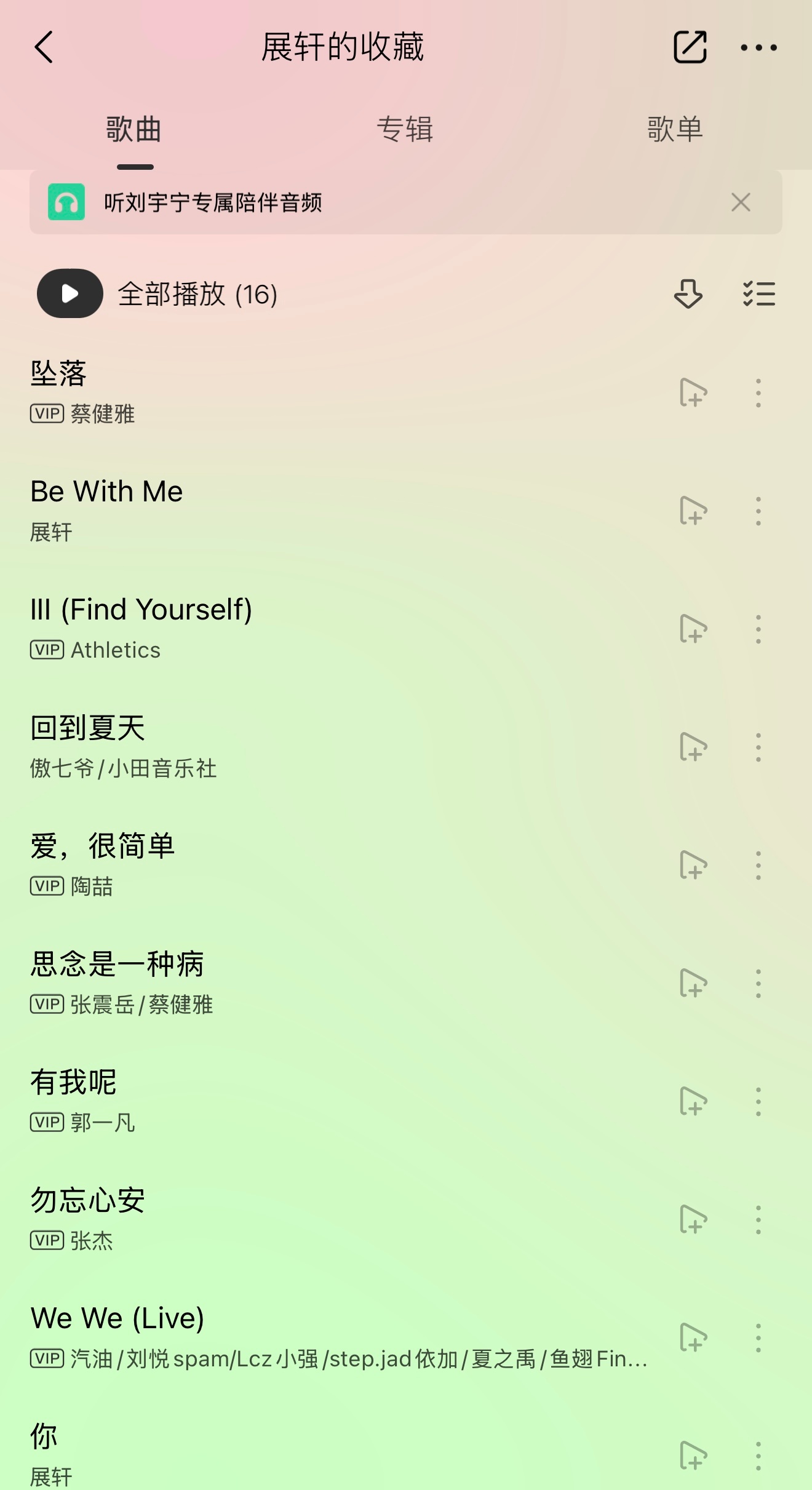Tap the VIP badge next to 陶喆
The width and height of the screenshot is (812, 1490).
point(47,886)
